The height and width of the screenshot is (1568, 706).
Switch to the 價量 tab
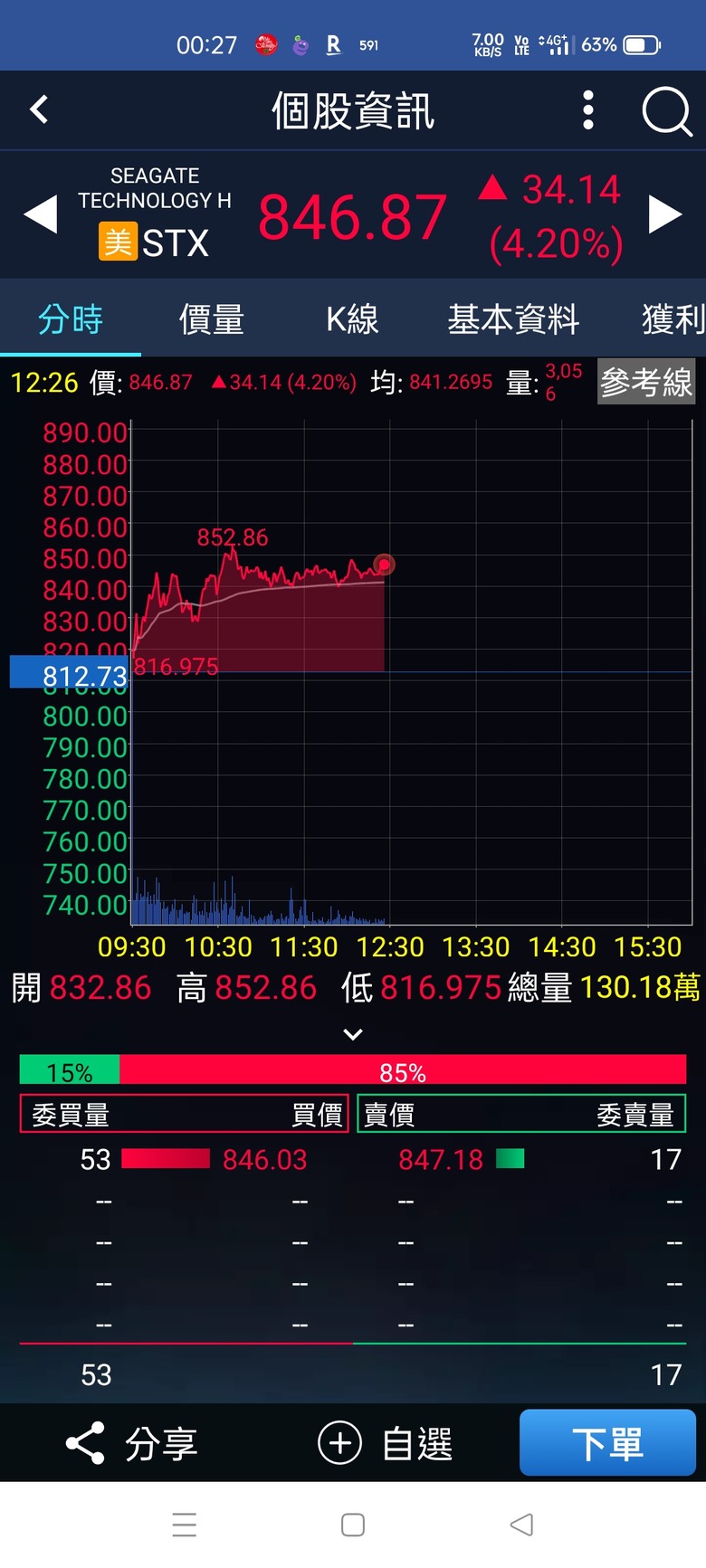[x=212, y=319]
